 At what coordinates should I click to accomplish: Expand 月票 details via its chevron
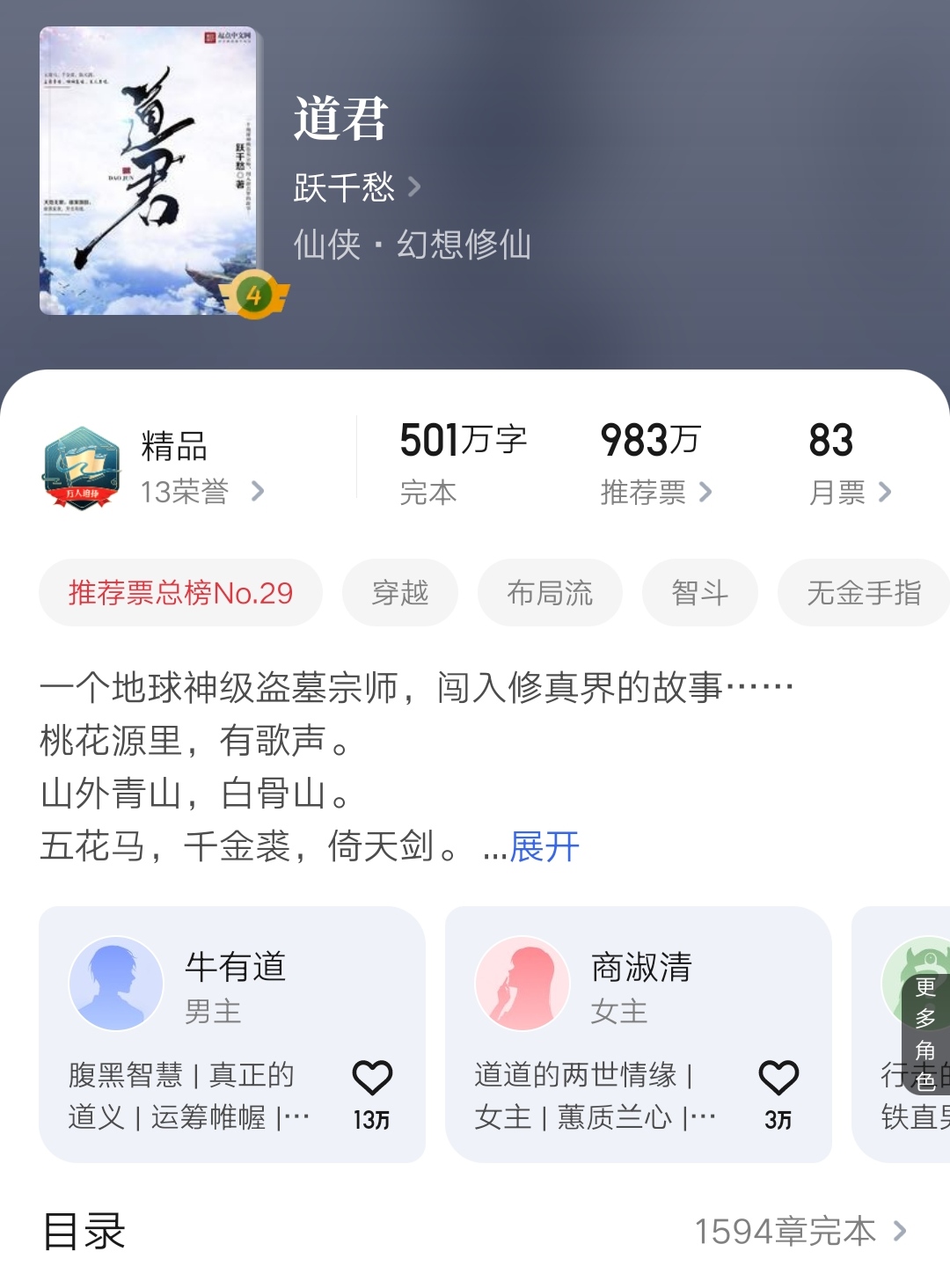pyautogui.click(x=885, y=494)
